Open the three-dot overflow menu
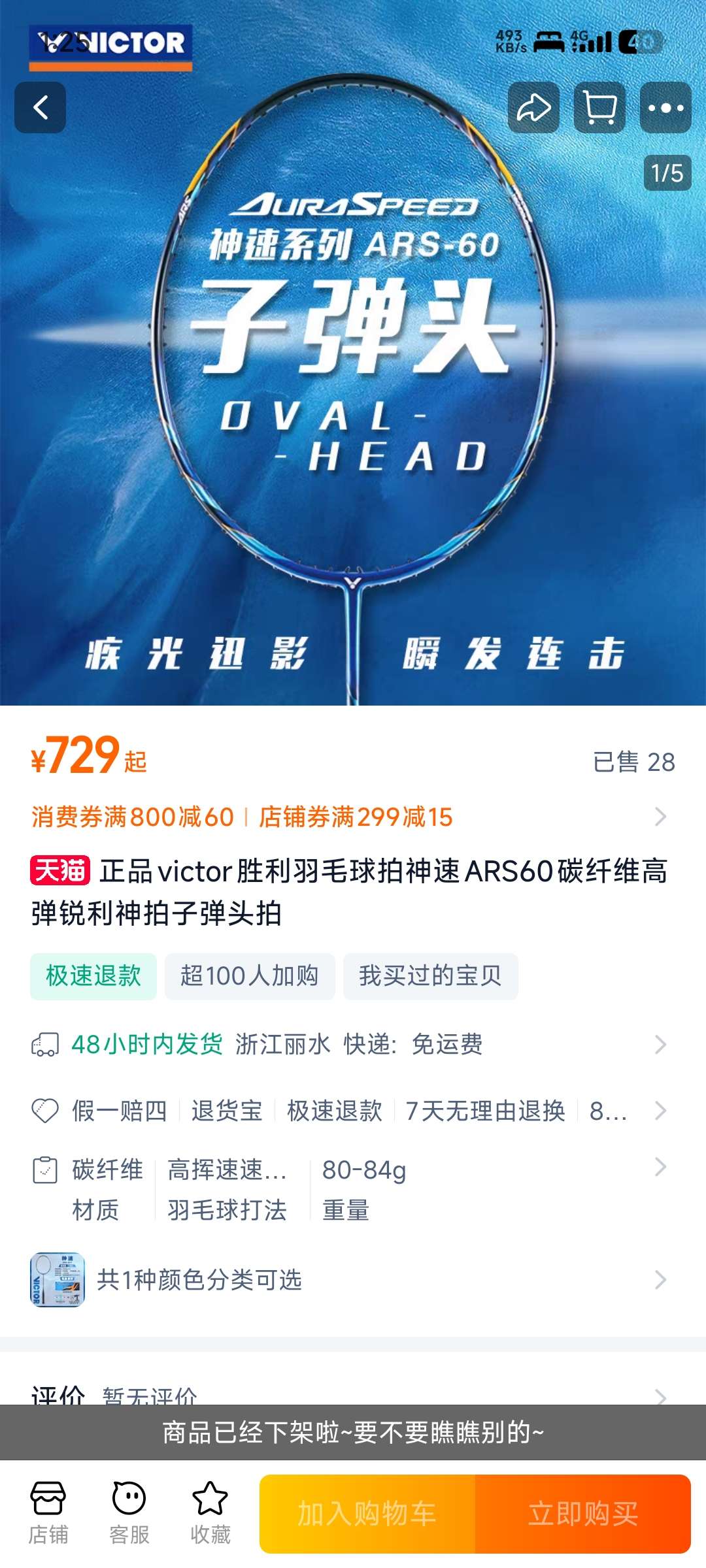The height and width of the screenshot is (1568, 706). [665, 108]
